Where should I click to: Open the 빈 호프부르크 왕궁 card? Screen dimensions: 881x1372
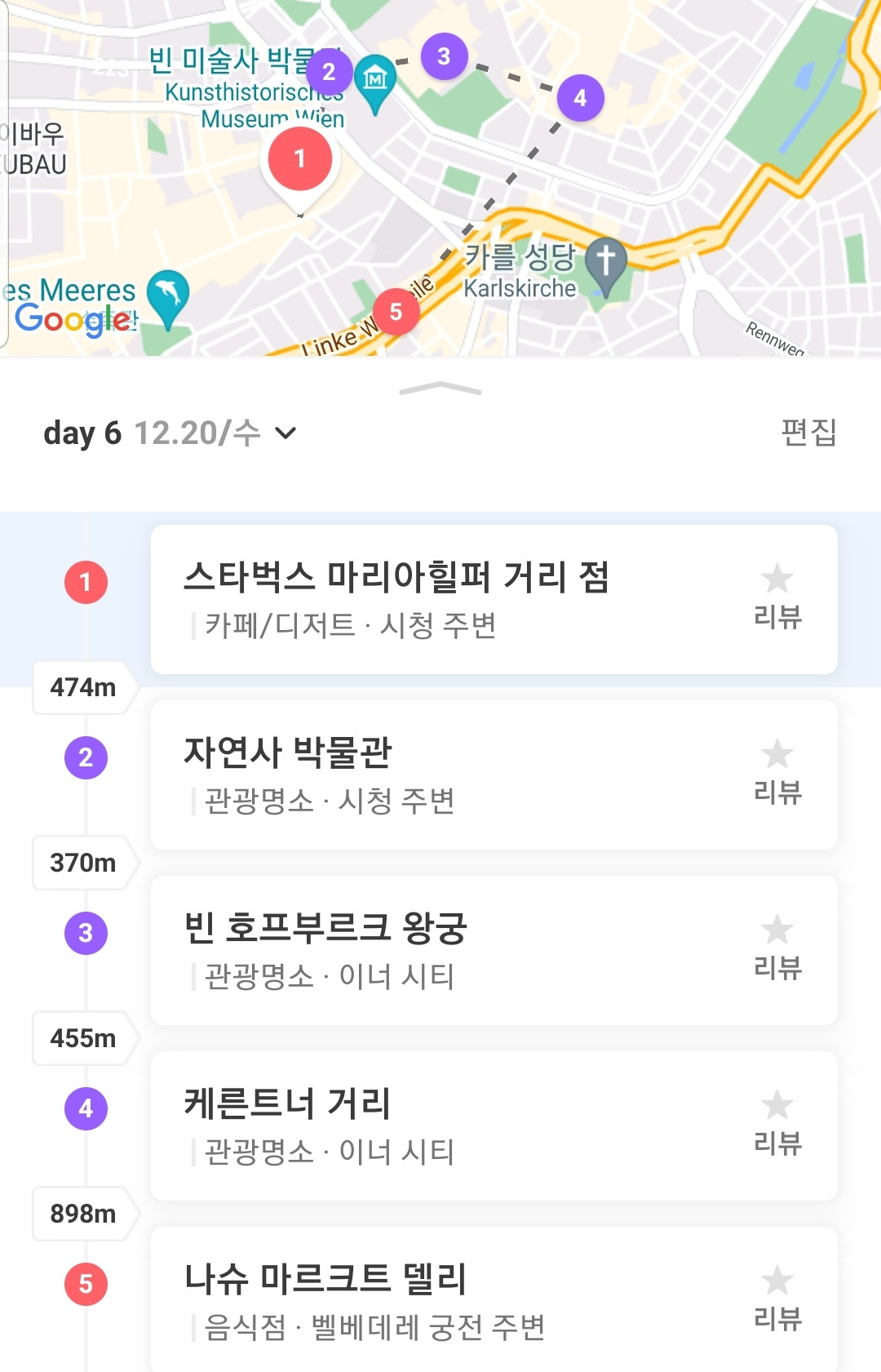[494, 950]
